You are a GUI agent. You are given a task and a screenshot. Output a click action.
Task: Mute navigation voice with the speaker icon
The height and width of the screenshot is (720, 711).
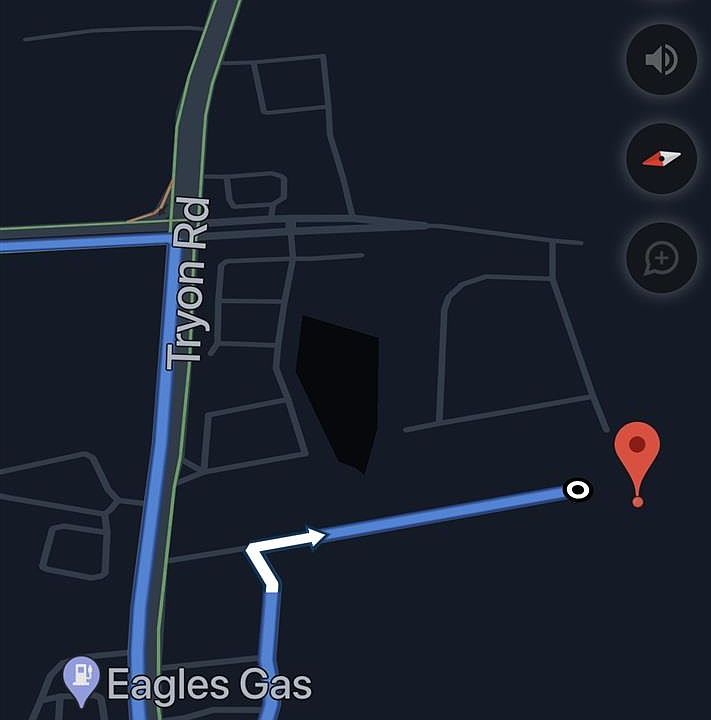point(661,60)
